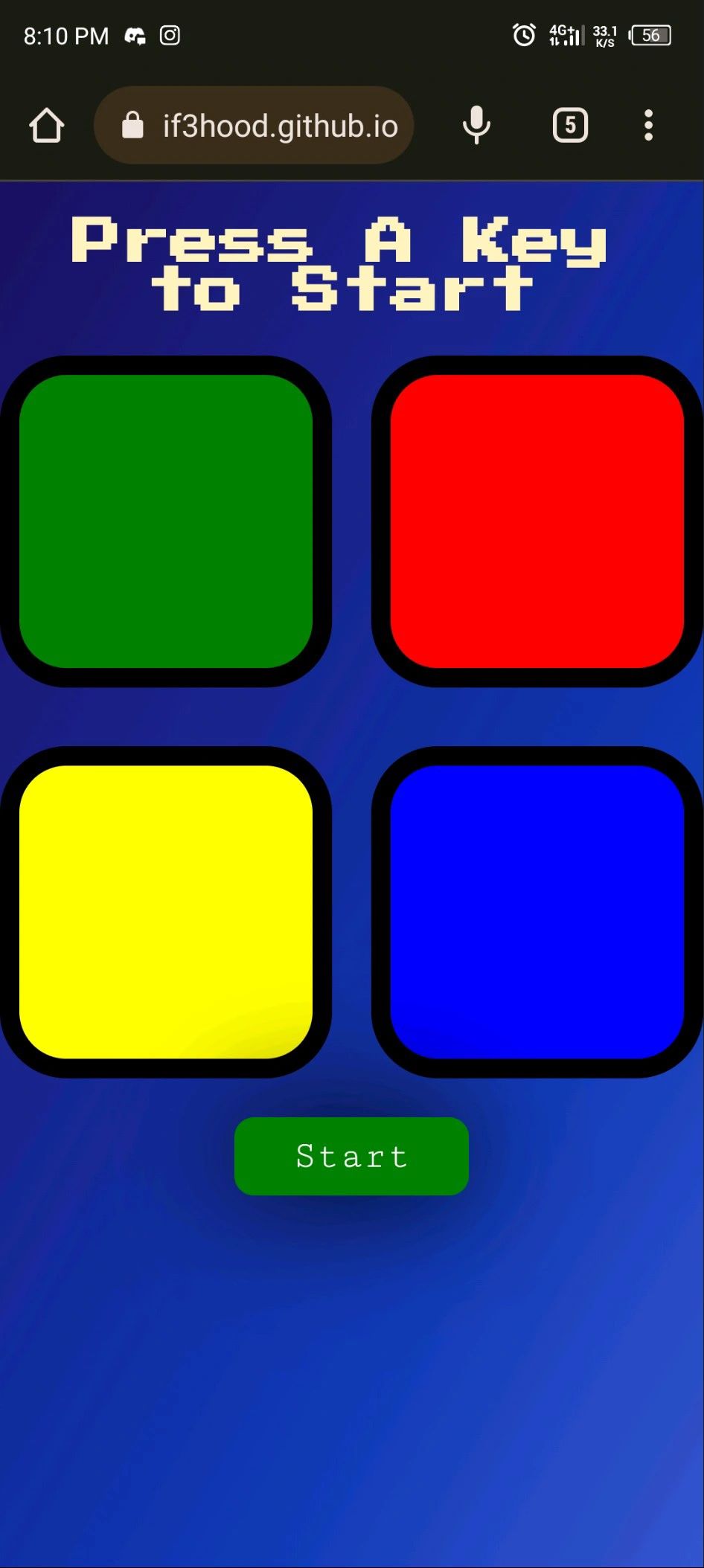
Task: Hit the green game square
Action: point(165,521)
